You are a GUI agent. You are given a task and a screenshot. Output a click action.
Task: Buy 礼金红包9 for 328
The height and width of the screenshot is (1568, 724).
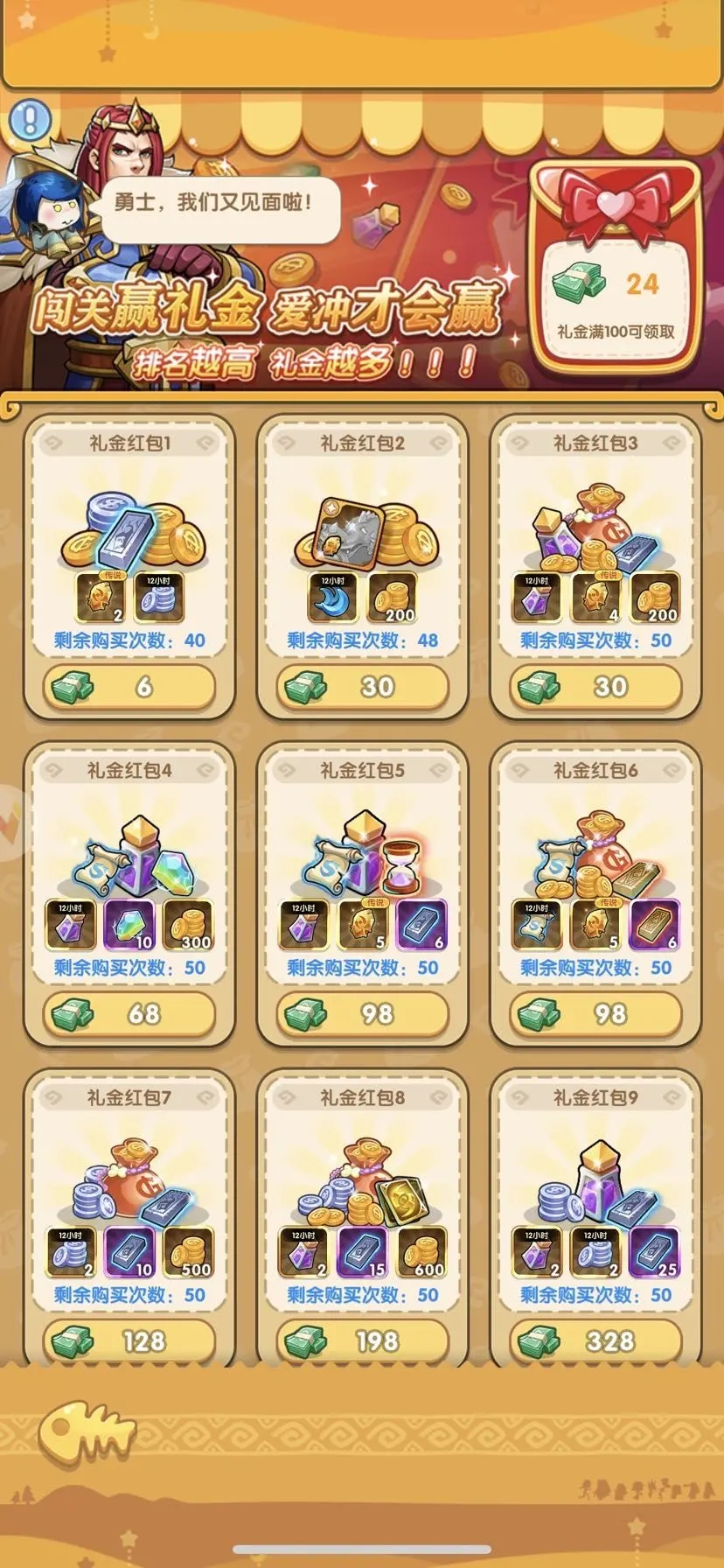coord(595,1340)
